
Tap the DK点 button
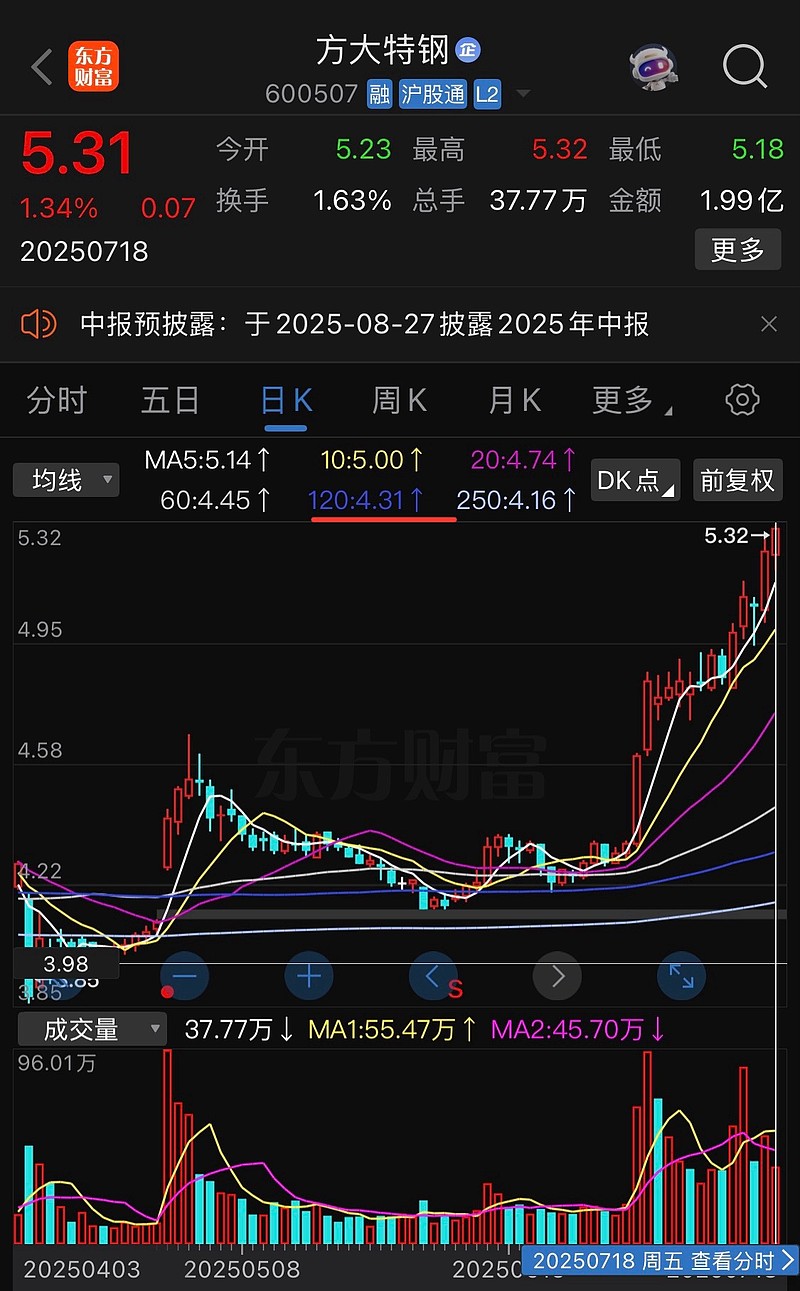[x=636, y=480]
